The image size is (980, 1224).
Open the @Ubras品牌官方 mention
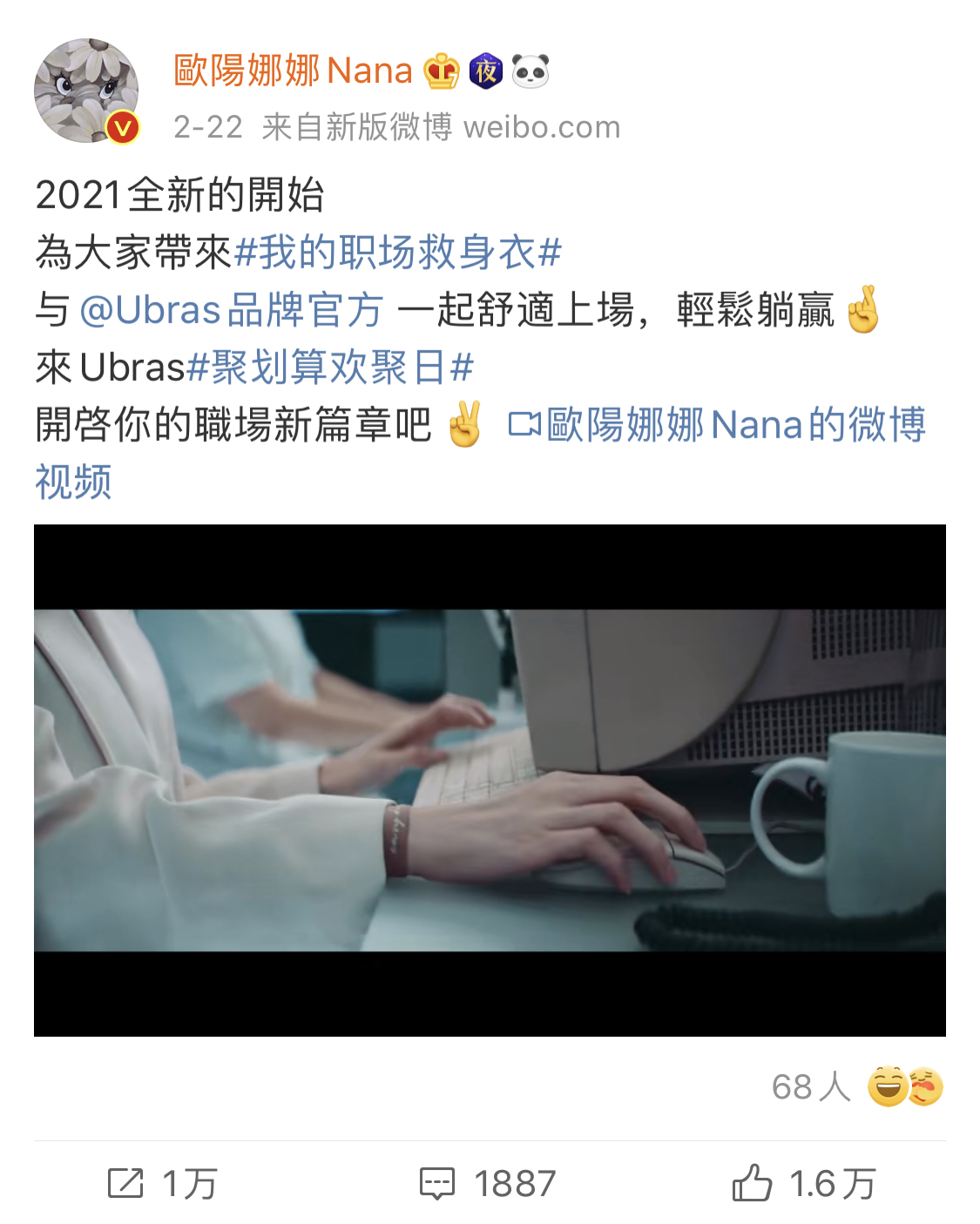[x=231, y=310]
